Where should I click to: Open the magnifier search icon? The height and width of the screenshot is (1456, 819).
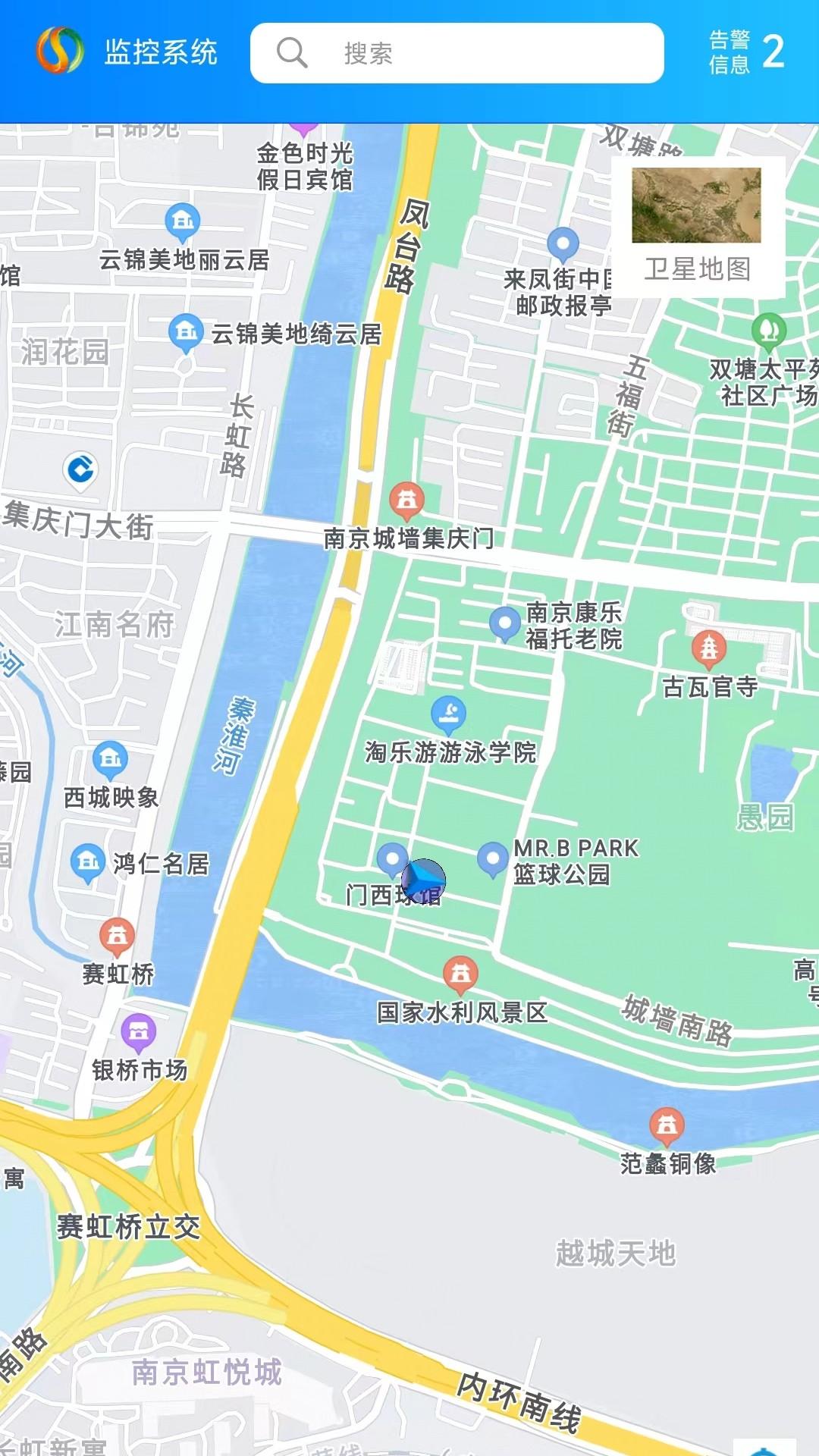point(290,53)
